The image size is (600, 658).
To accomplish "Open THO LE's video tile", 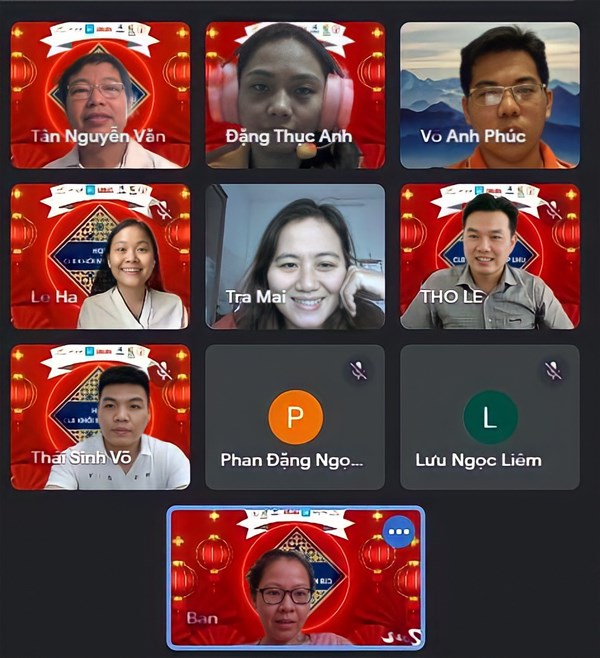I will pos(490,256).
